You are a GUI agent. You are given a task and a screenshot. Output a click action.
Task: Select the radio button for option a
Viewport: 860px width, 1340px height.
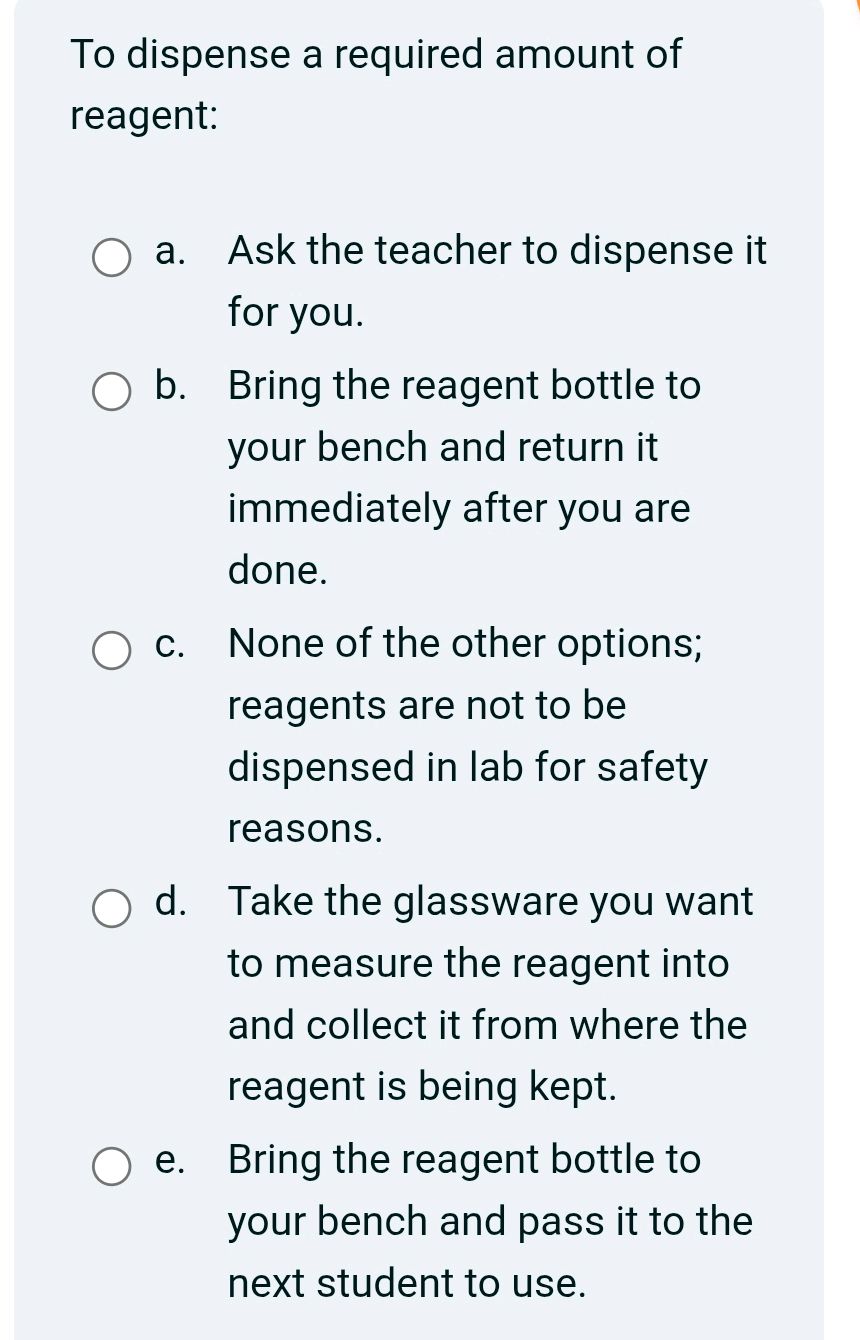pos(111,259)
